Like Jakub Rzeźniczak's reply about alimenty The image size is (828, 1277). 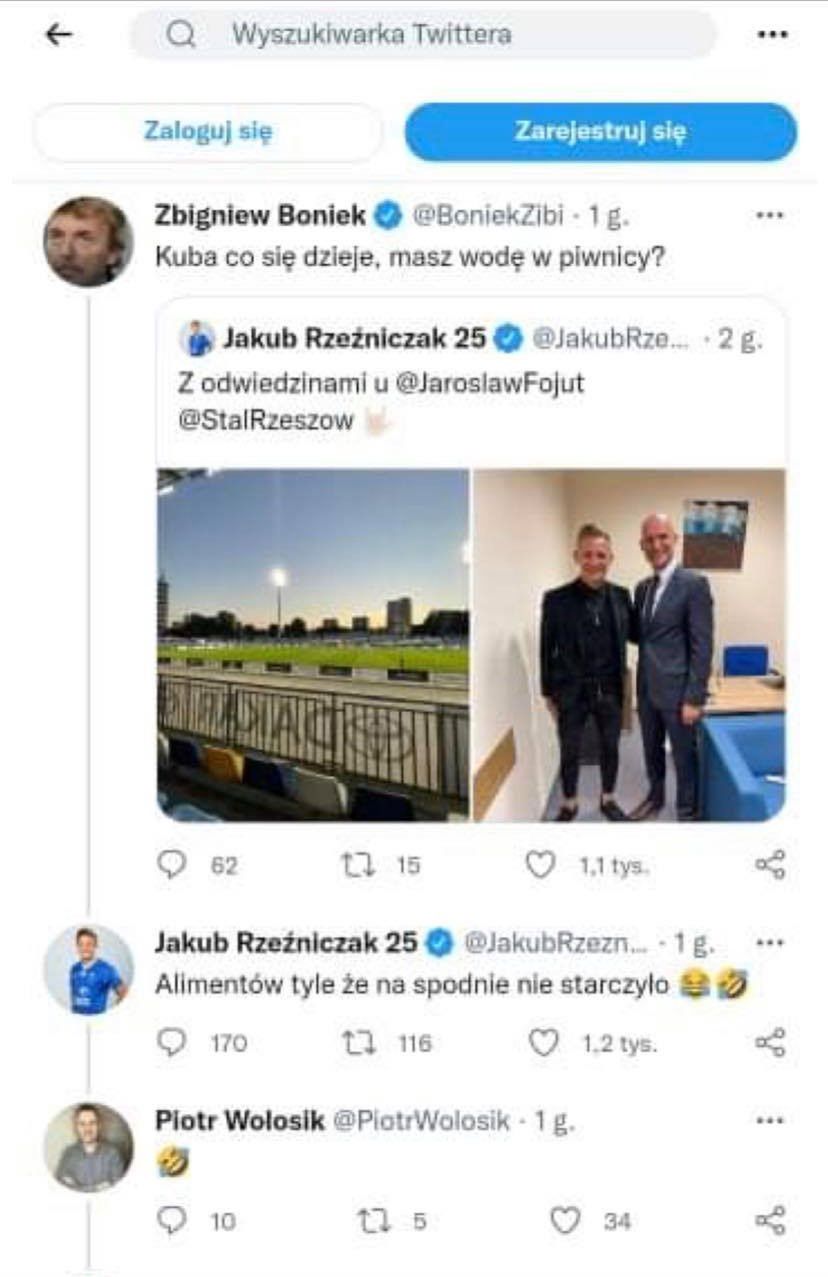[543, 1044]
